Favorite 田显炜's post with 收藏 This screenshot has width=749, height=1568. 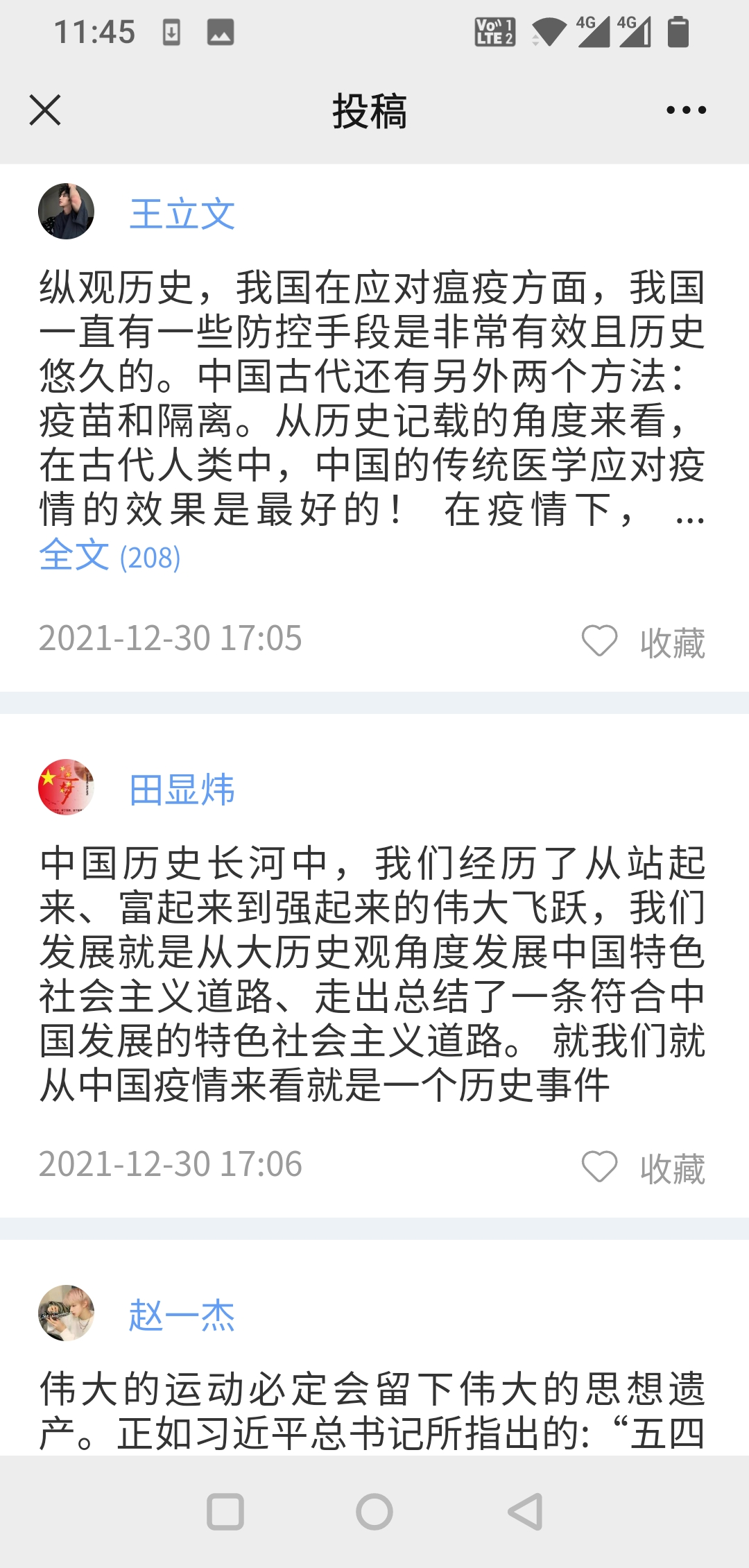[x=643, y=1168]
